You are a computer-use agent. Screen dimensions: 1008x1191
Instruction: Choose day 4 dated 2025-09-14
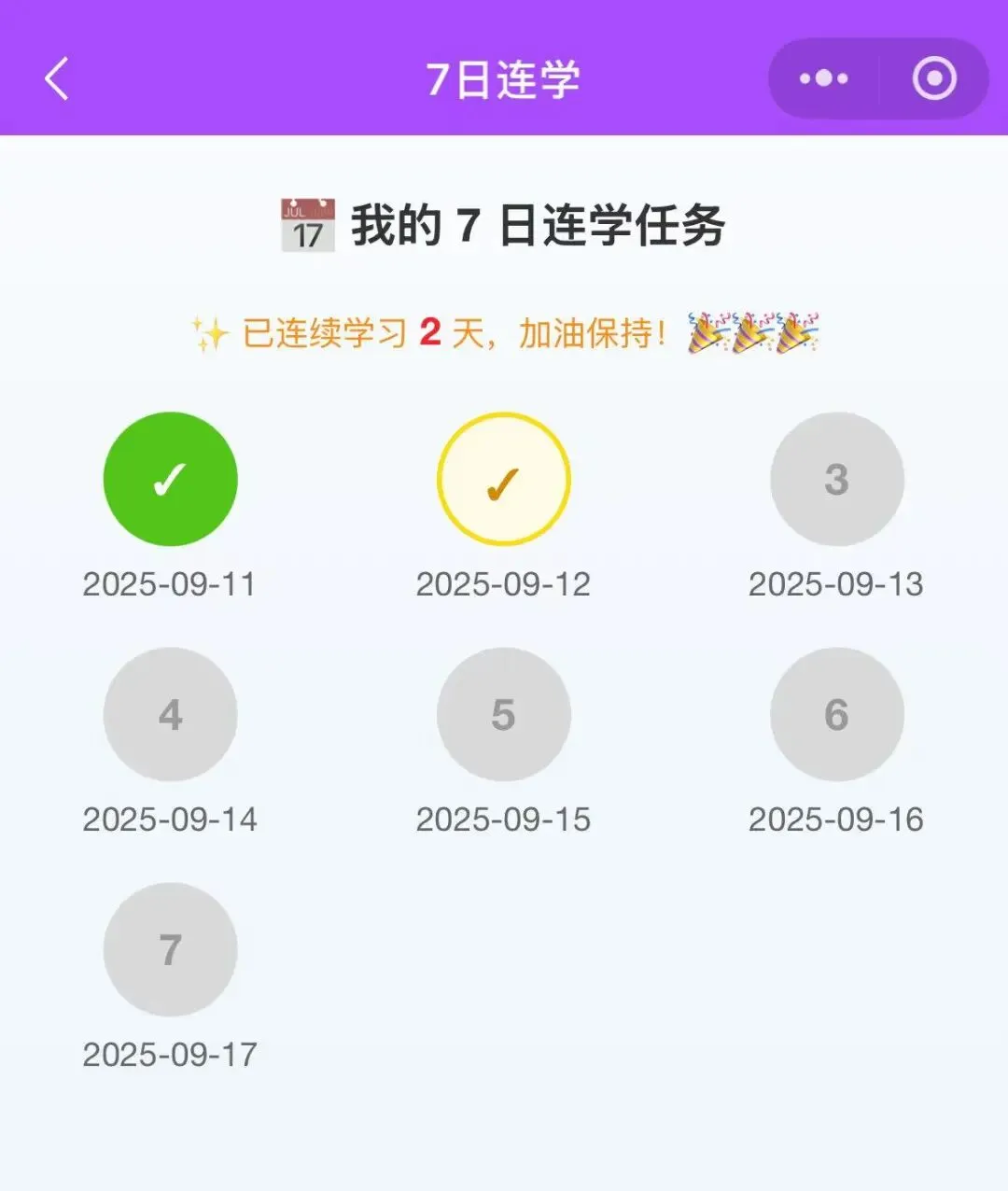170,714
